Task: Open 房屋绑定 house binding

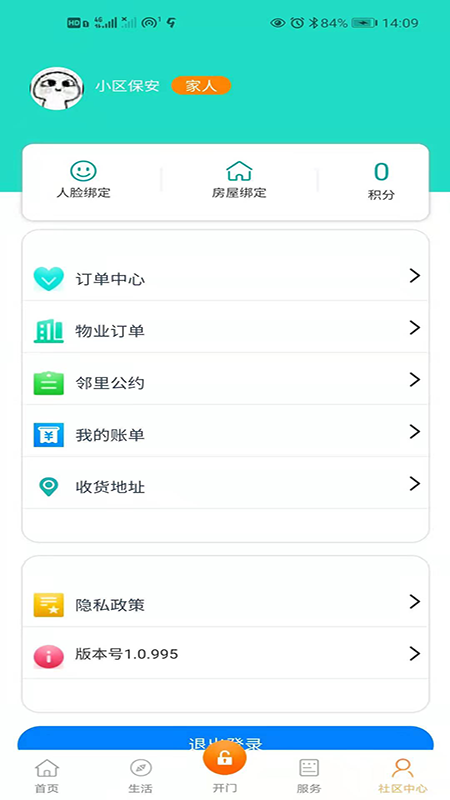Action: (x=239, y=180)
